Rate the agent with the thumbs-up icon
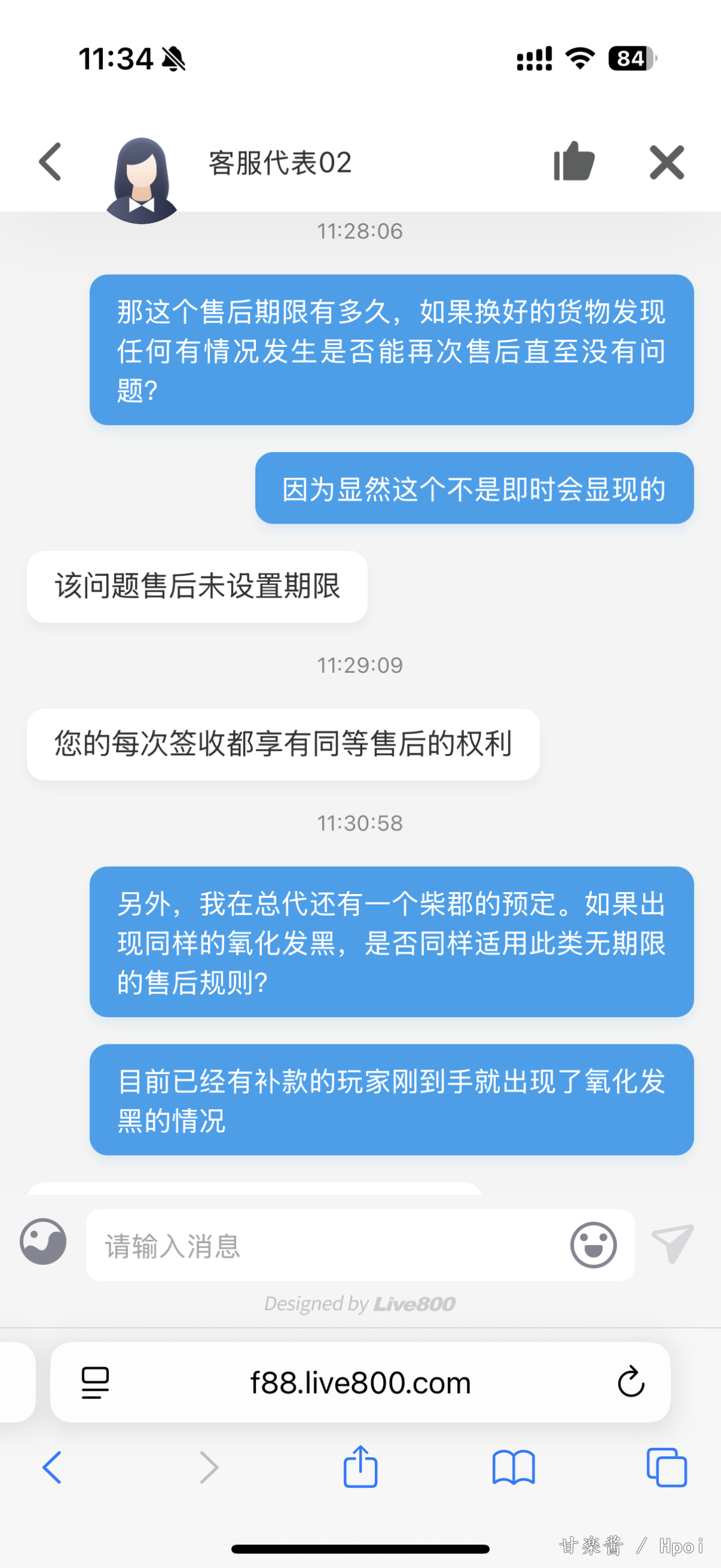The height and width of the screenshot is (1568, 721). (x=573, y=162)
